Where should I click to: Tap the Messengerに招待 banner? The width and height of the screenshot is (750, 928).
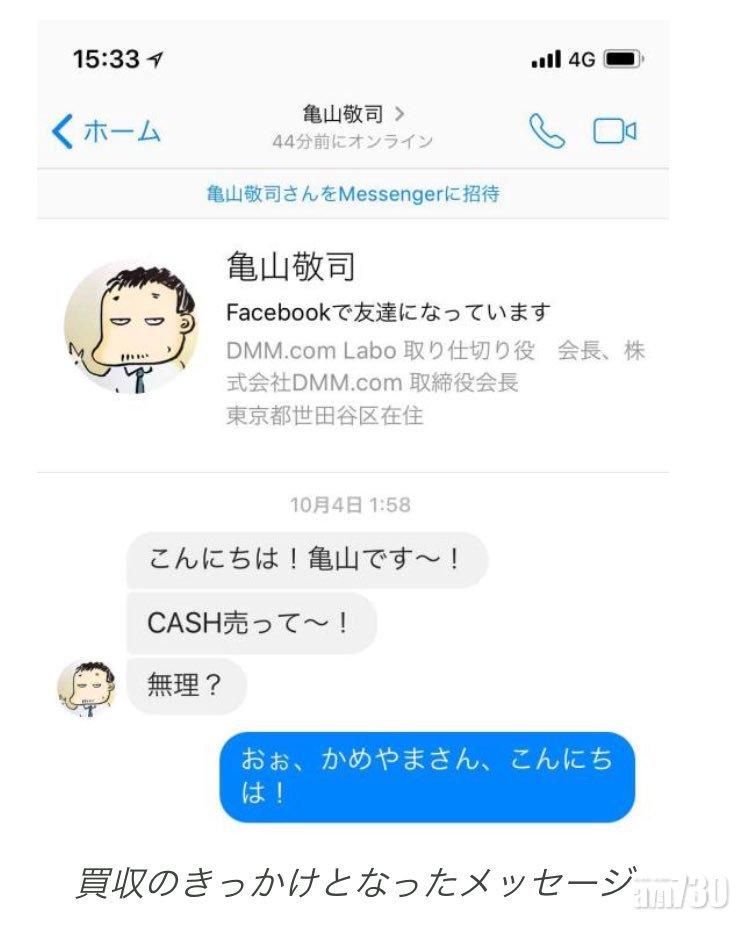352,194
